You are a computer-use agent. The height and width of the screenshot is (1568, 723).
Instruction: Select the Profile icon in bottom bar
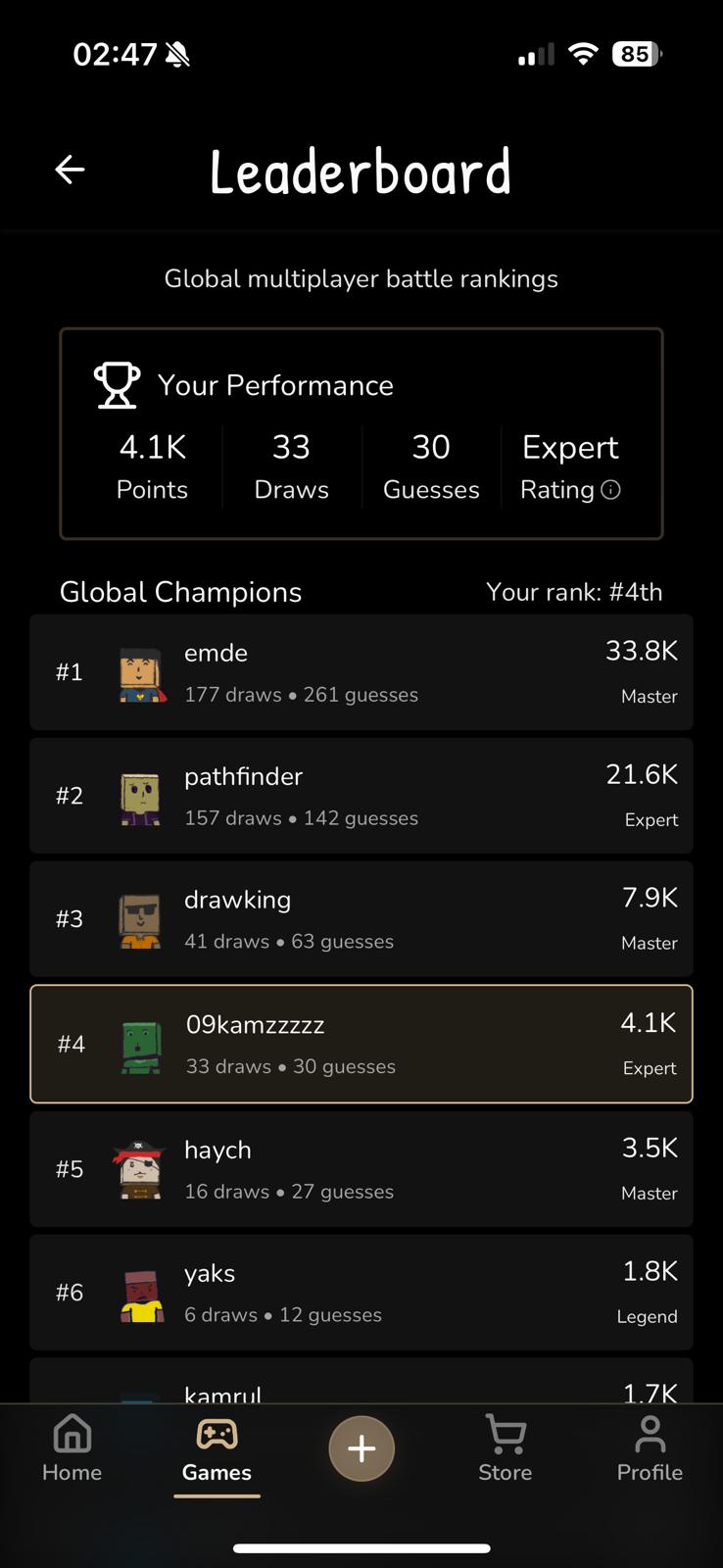649,1435
